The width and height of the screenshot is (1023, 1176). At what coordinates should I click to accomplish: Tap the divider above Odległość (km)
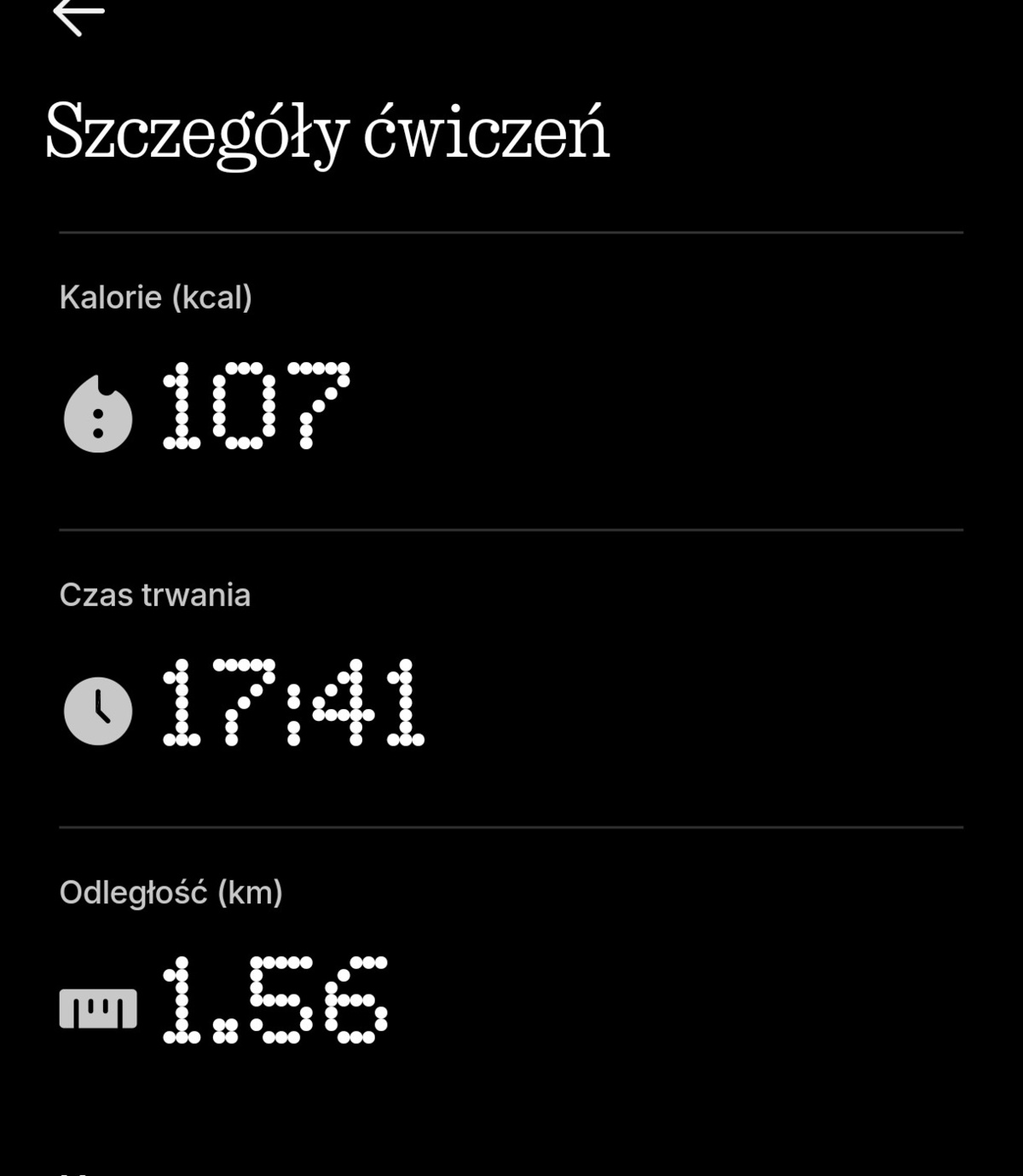pos(511,826)
